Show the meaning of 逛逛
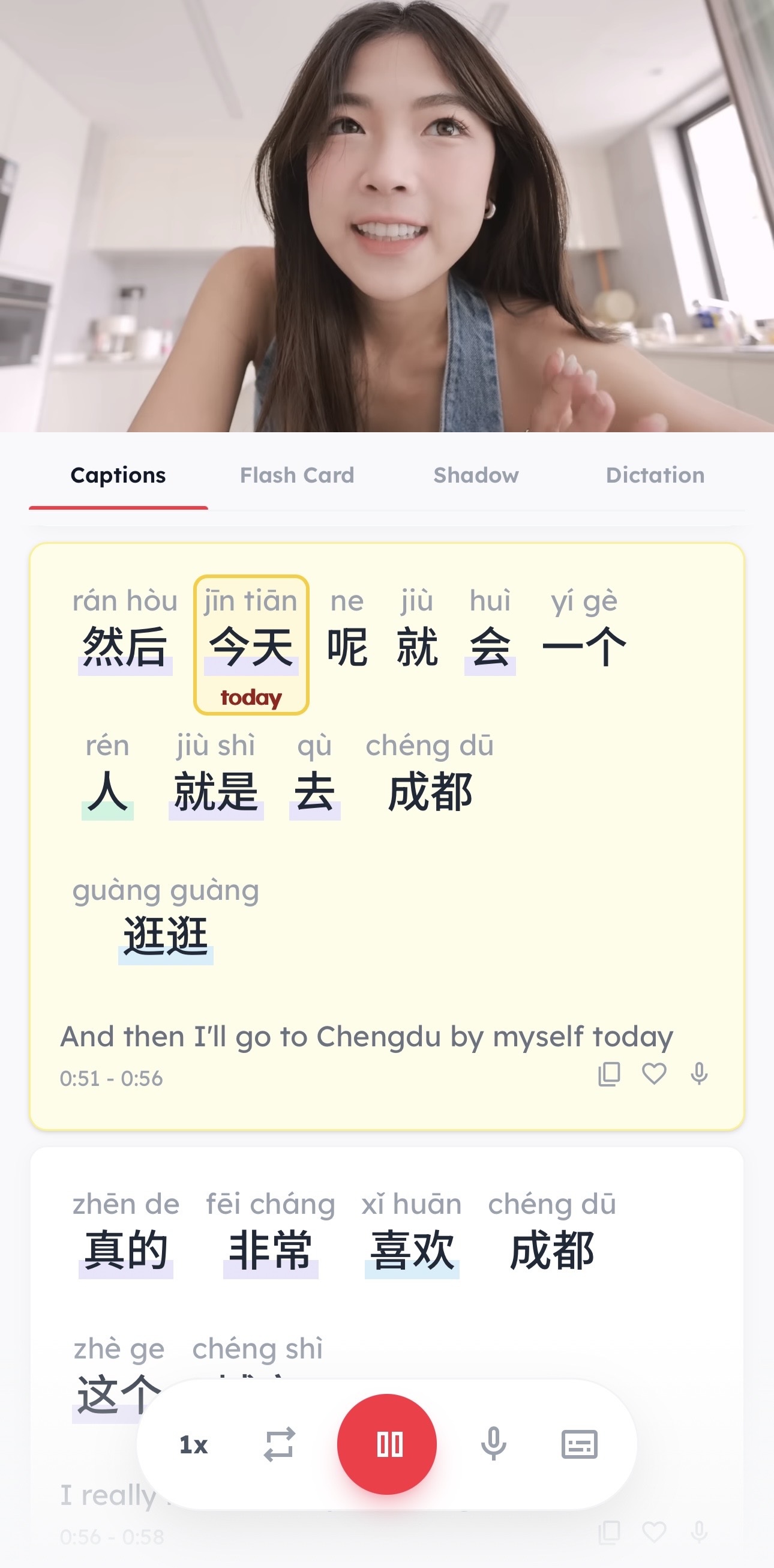The height and width of the screenshot is (1568, 774). click(x=166, y=936)
